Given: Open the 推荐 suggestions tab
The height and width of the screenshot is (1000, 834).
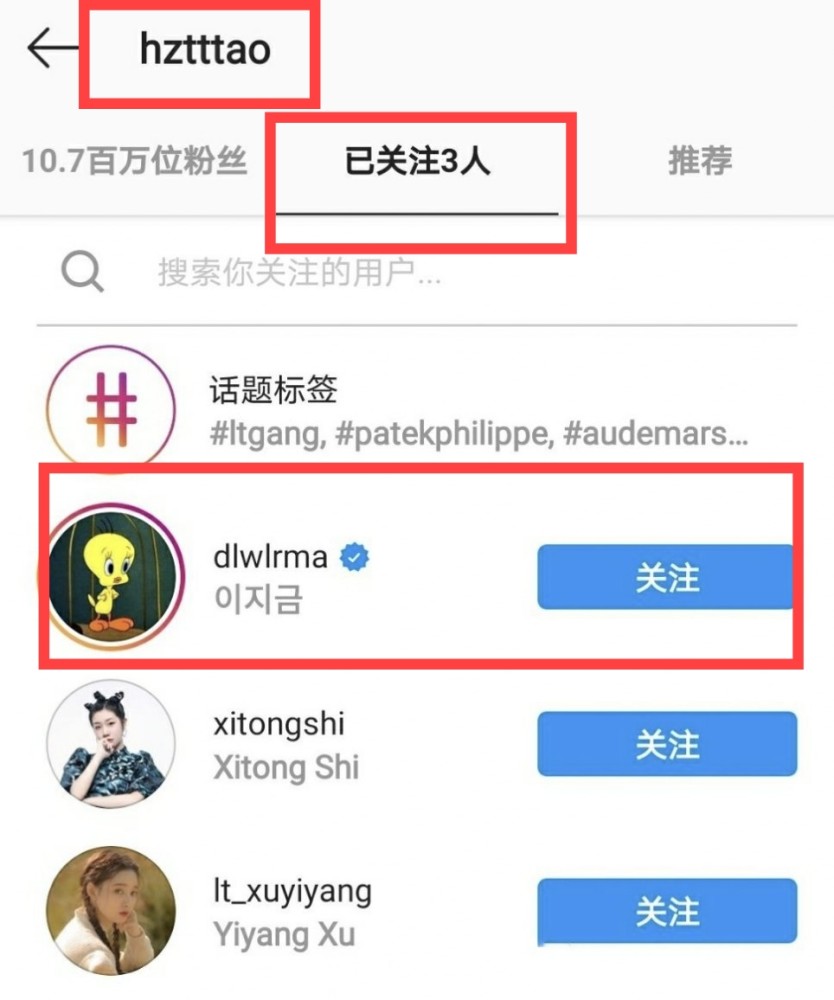Looking at the screenshot, I should pos(701,158).
